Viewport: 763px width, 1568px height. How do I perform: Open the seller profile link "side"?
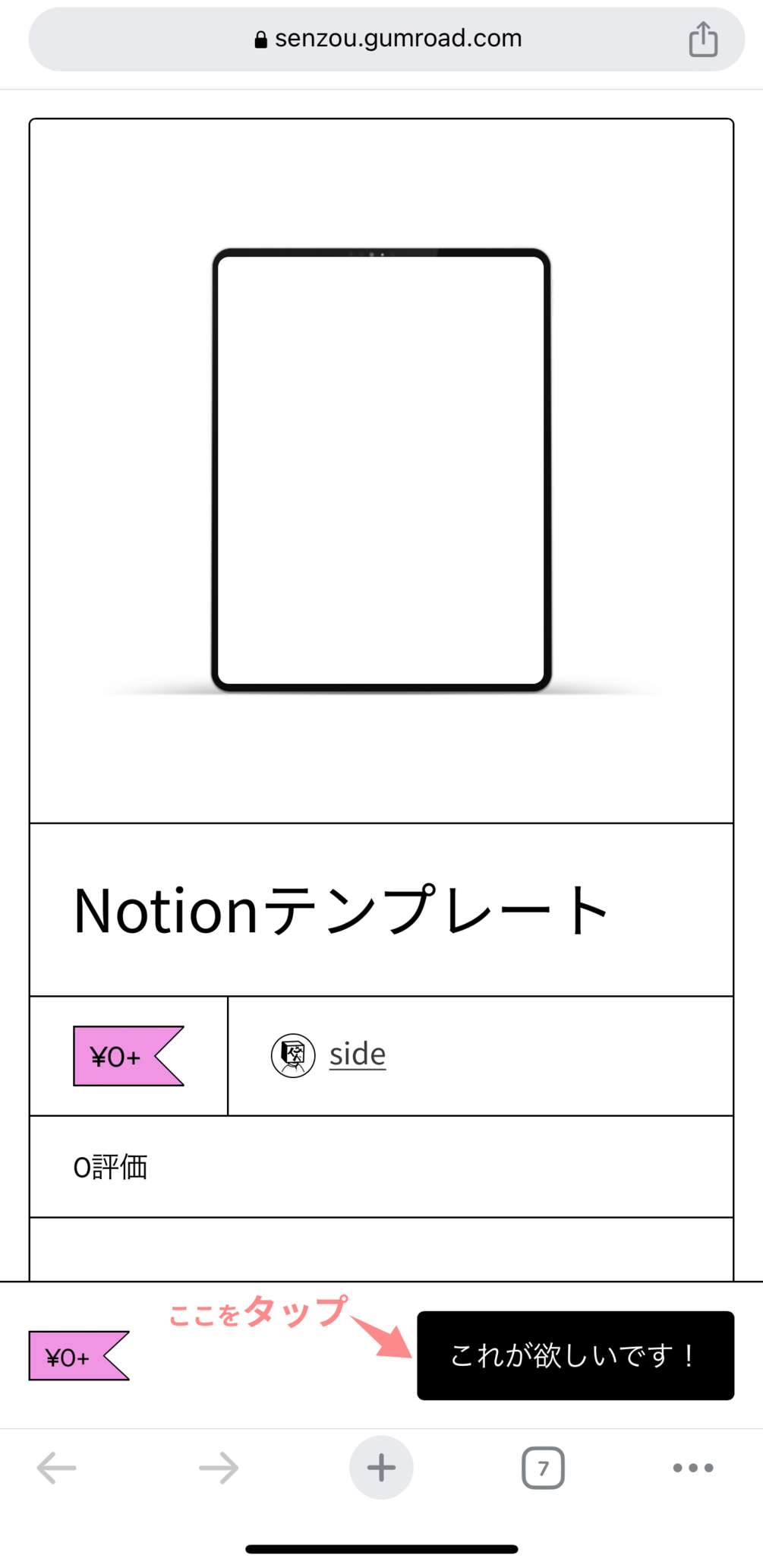coord(357,1054)
